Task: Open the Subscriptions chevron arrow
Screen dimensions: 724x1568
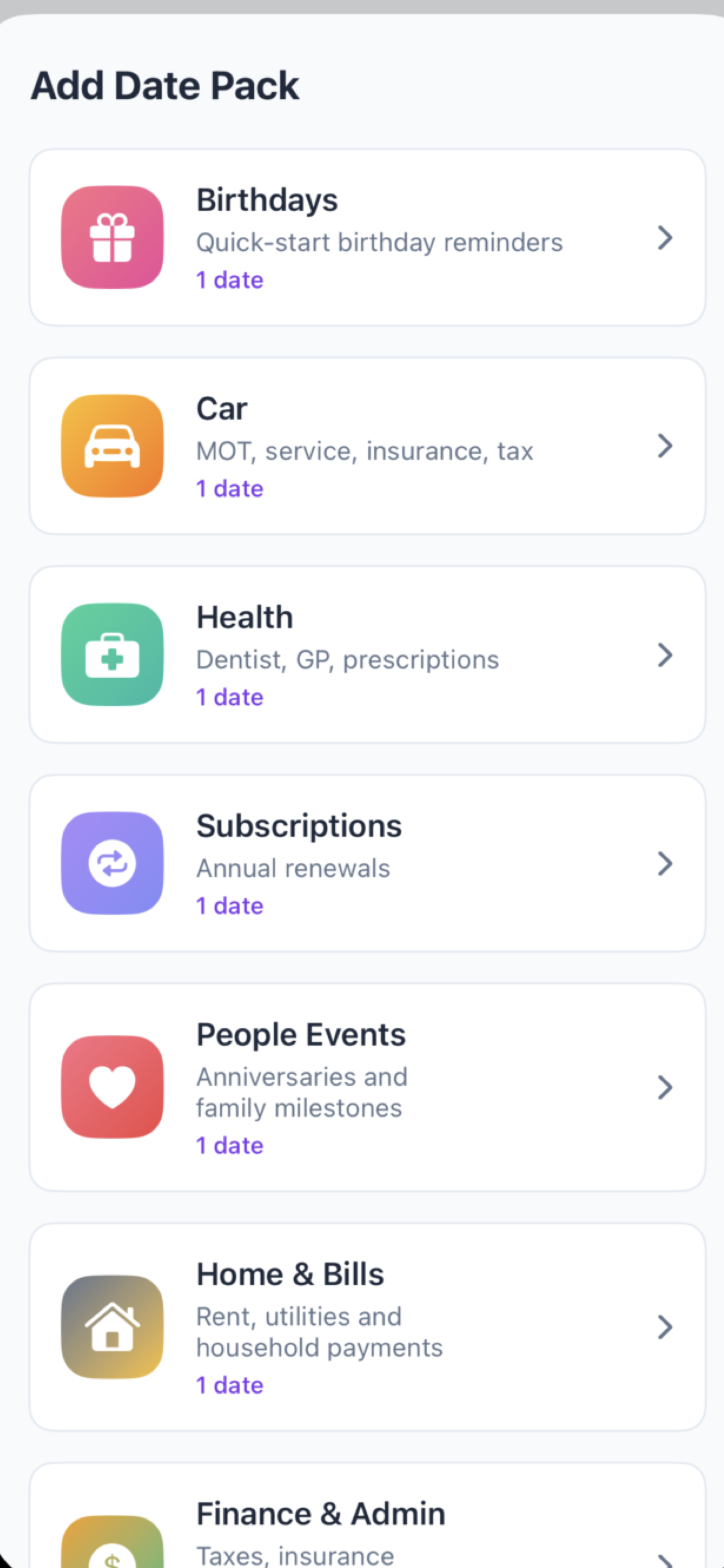Action: pyautogui.click(x=665, y=863)
